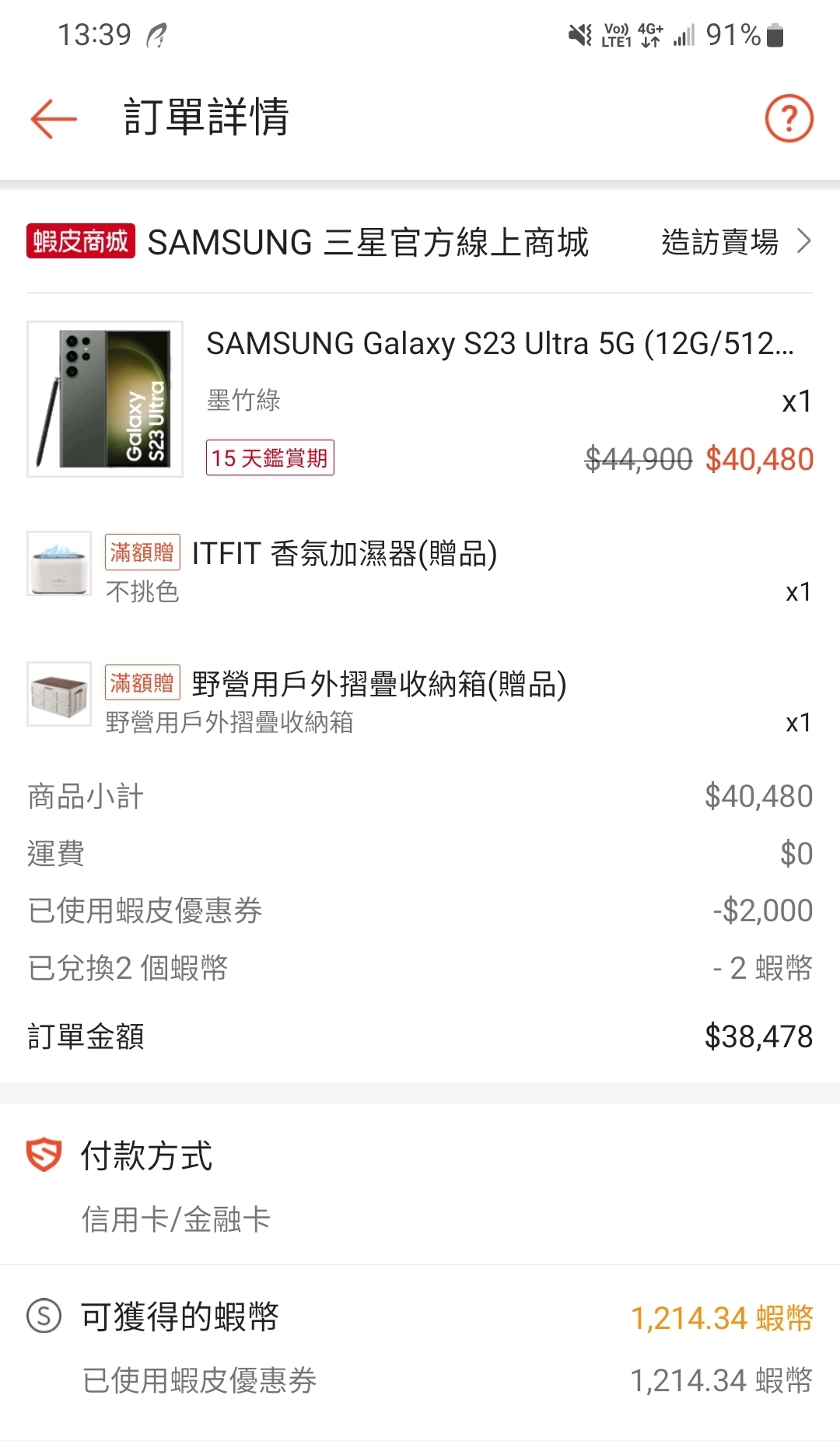840x1441 pixels.
Task: Open the help question-mark icon
Action: 789,118
